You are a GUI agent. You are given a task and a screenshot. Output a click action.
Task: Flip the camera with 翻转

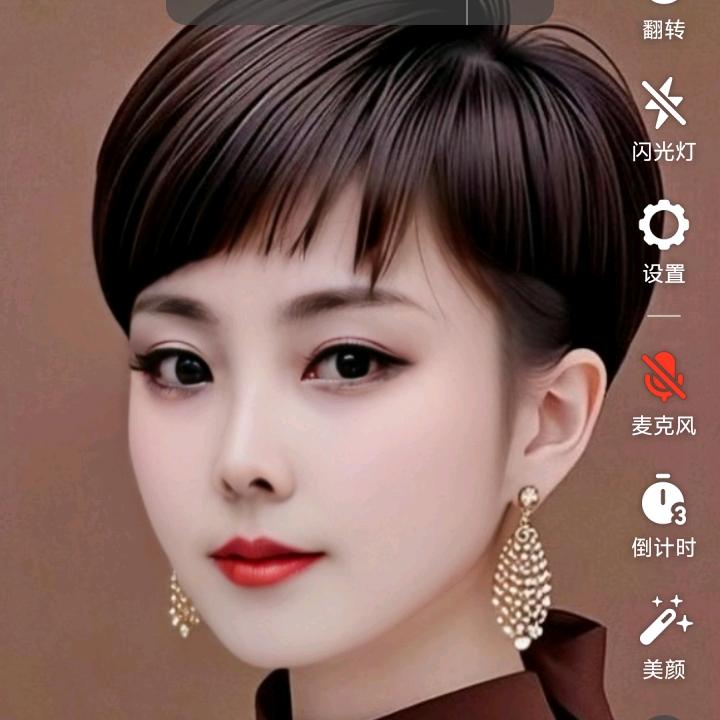664,18
